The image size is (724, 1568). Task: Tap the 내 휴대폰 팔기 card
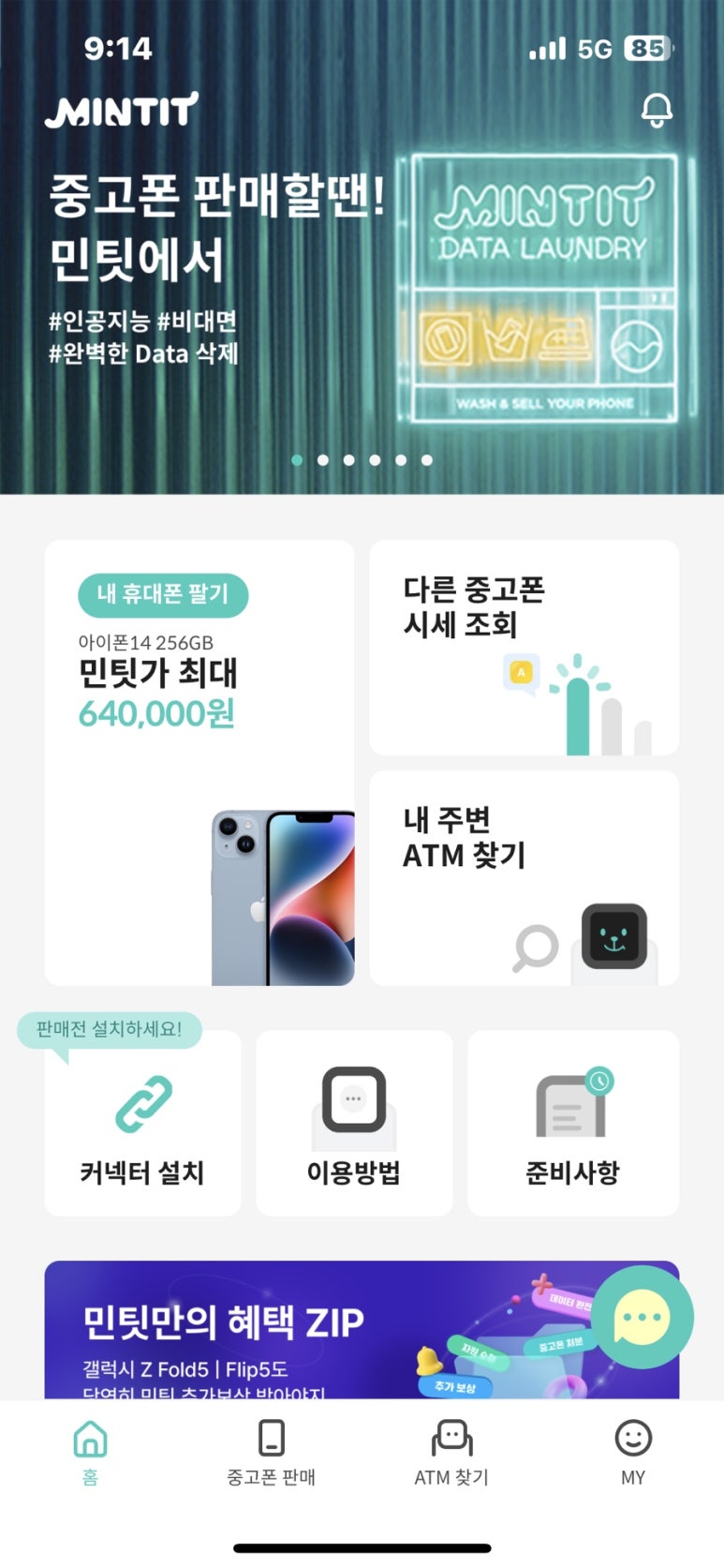coord(199,763)
